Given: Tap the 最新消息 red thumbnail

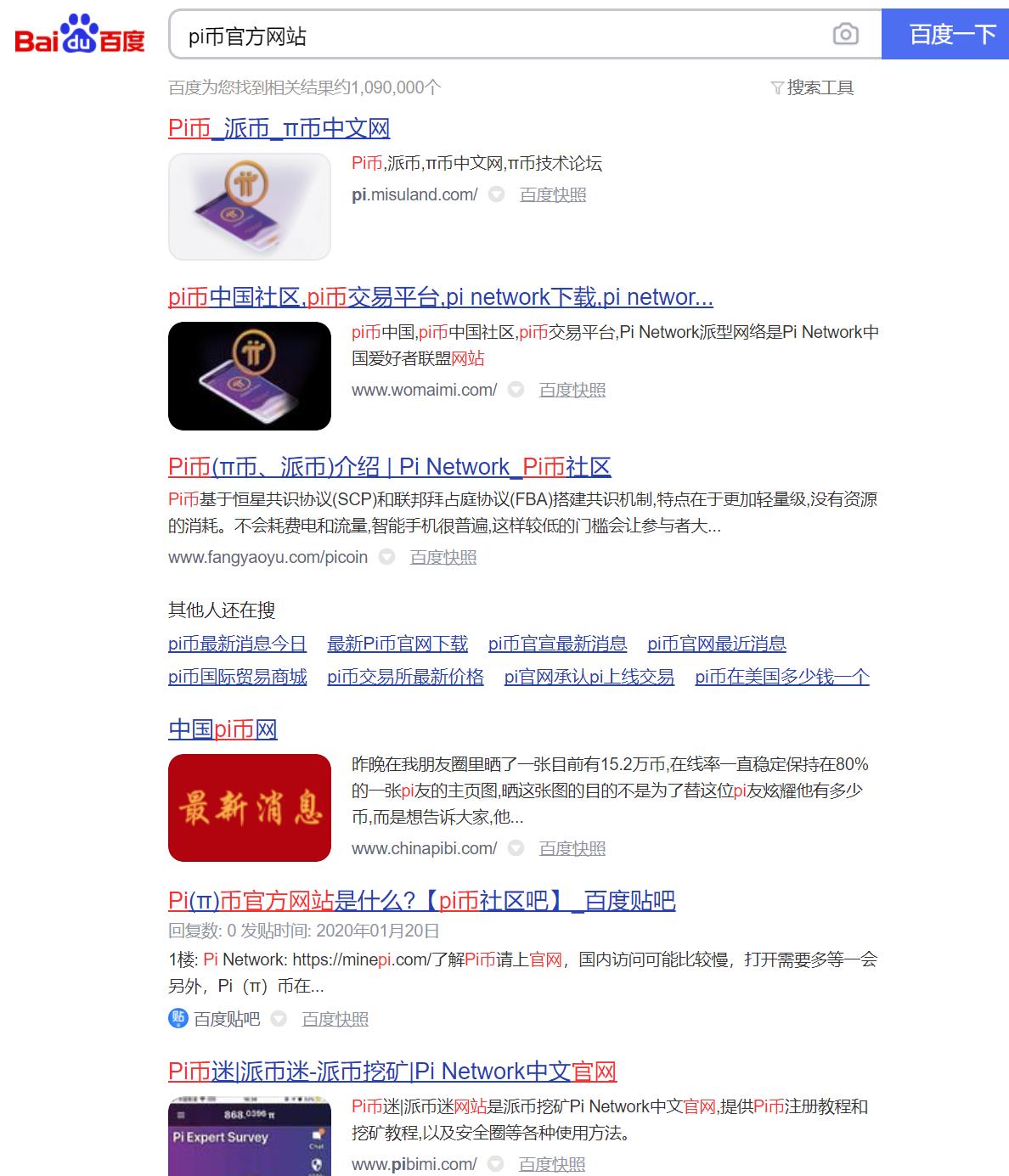Looking at the screenshot, I should tap(250, 807).
